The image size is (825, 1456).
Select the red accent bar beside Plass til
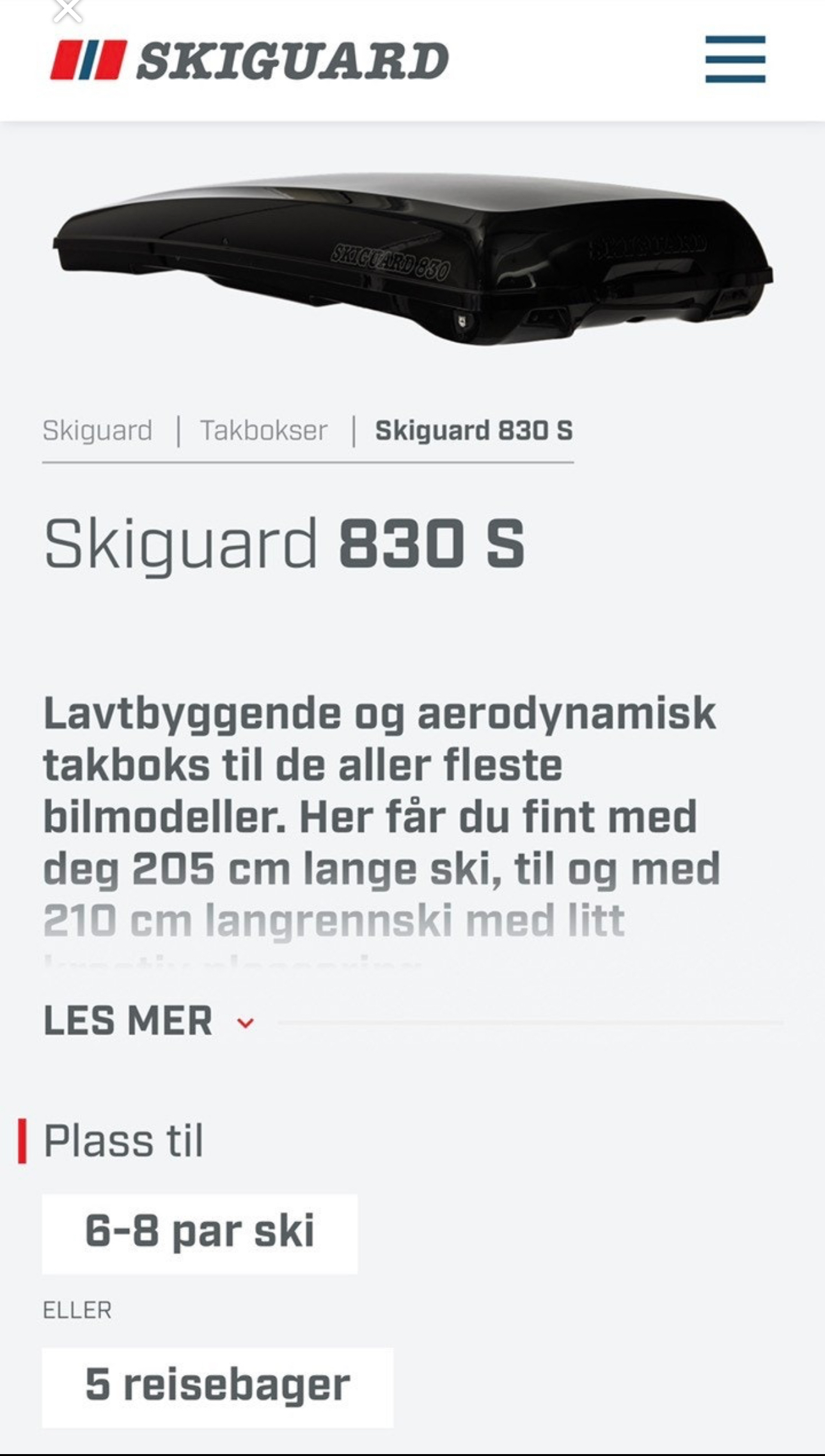(24, 1142)
